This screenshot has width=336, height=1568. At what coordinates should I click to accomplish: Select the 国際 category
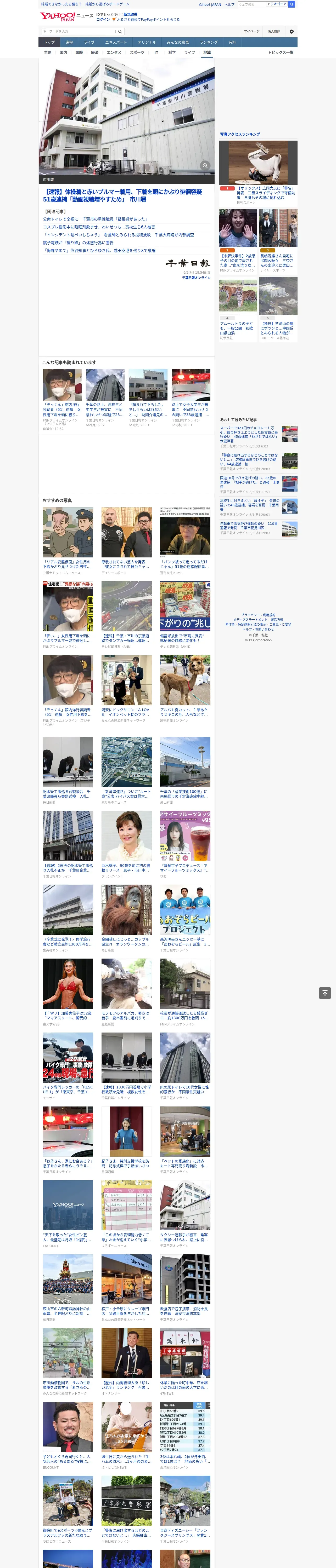79,52
